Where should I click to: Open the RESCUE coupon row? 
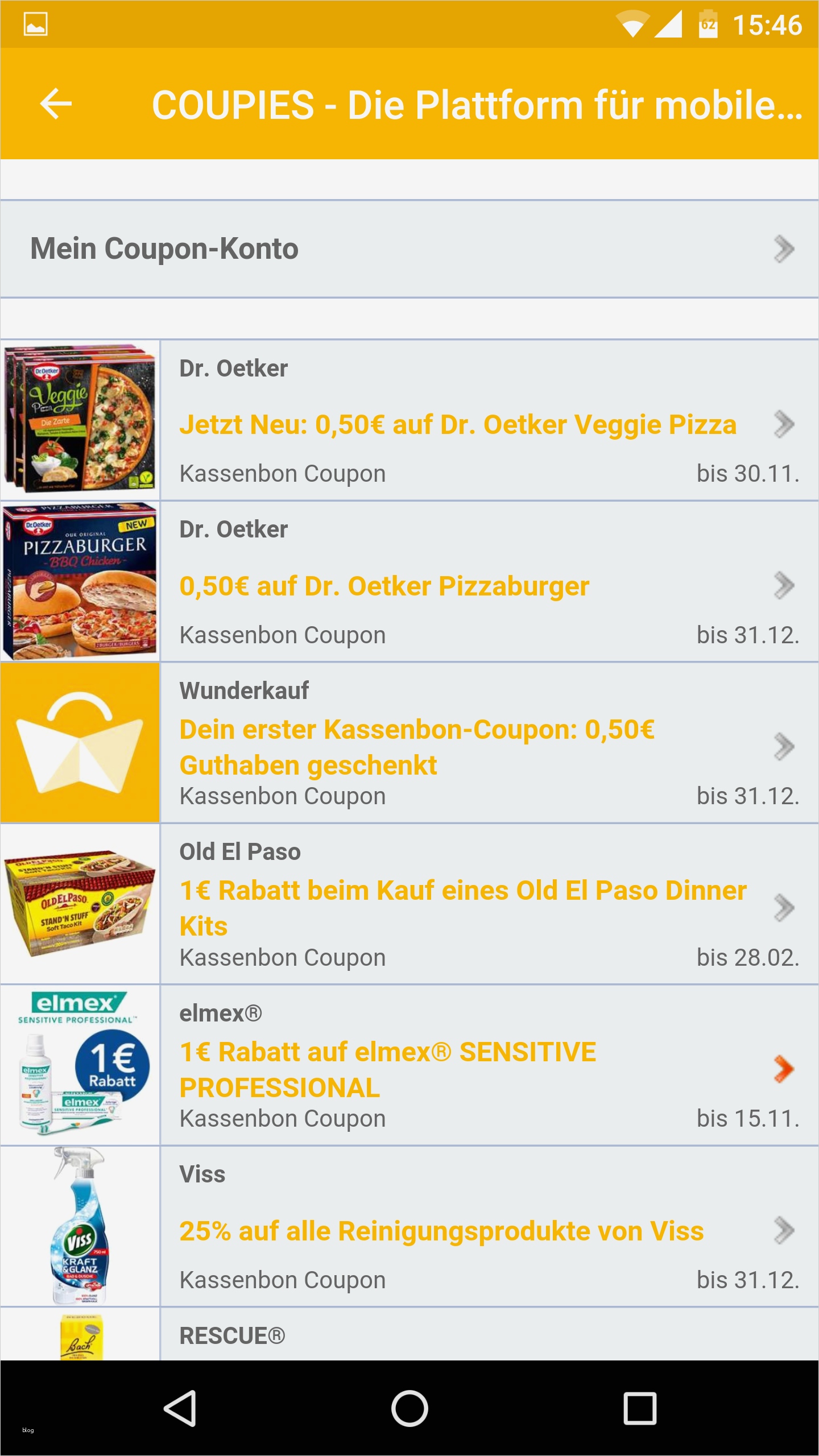coord(409,1335)
